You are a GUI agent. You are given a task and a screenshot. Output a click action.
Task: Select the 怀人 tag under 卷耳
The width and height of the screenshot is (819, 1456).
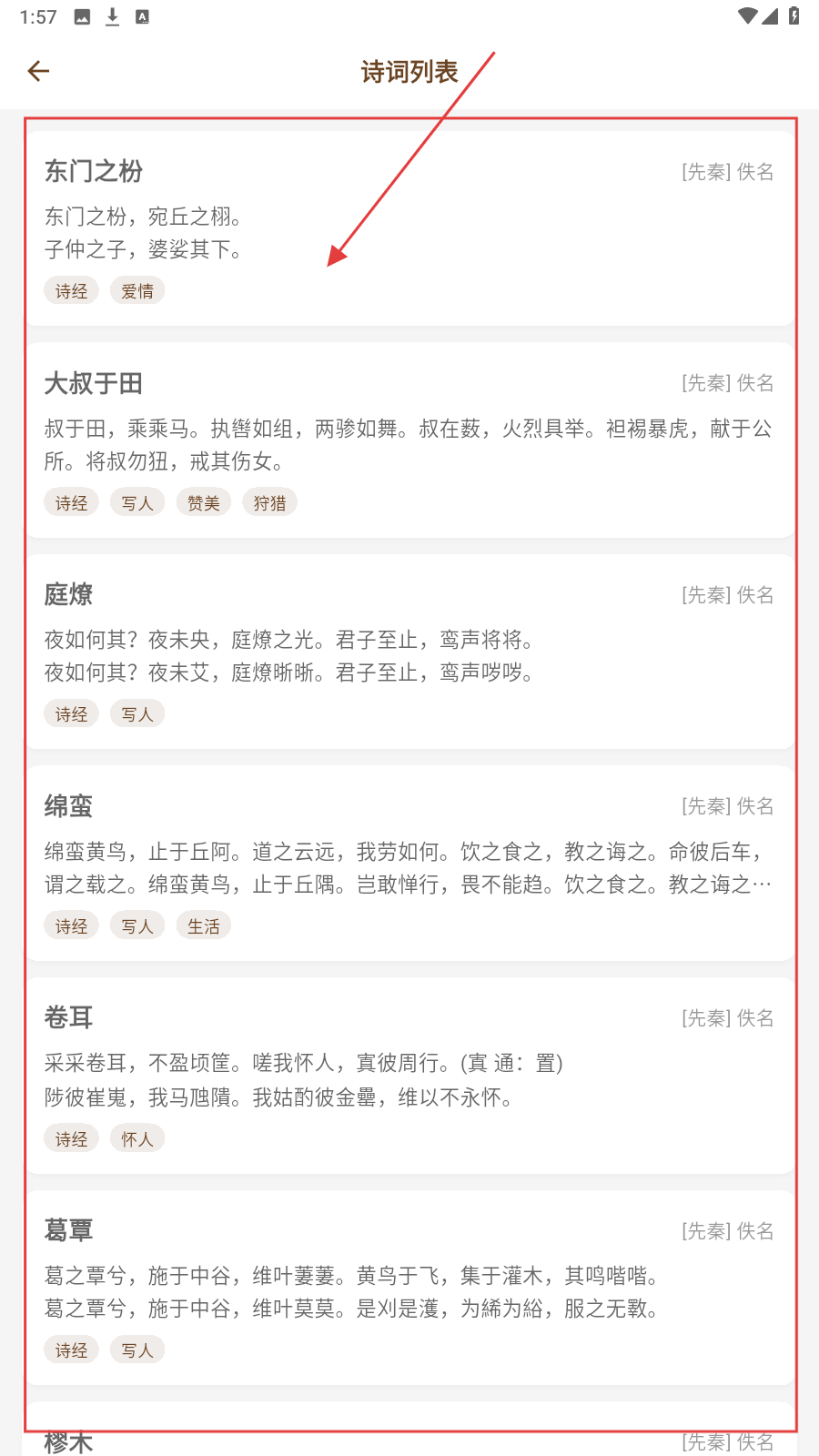(137, 1139)
